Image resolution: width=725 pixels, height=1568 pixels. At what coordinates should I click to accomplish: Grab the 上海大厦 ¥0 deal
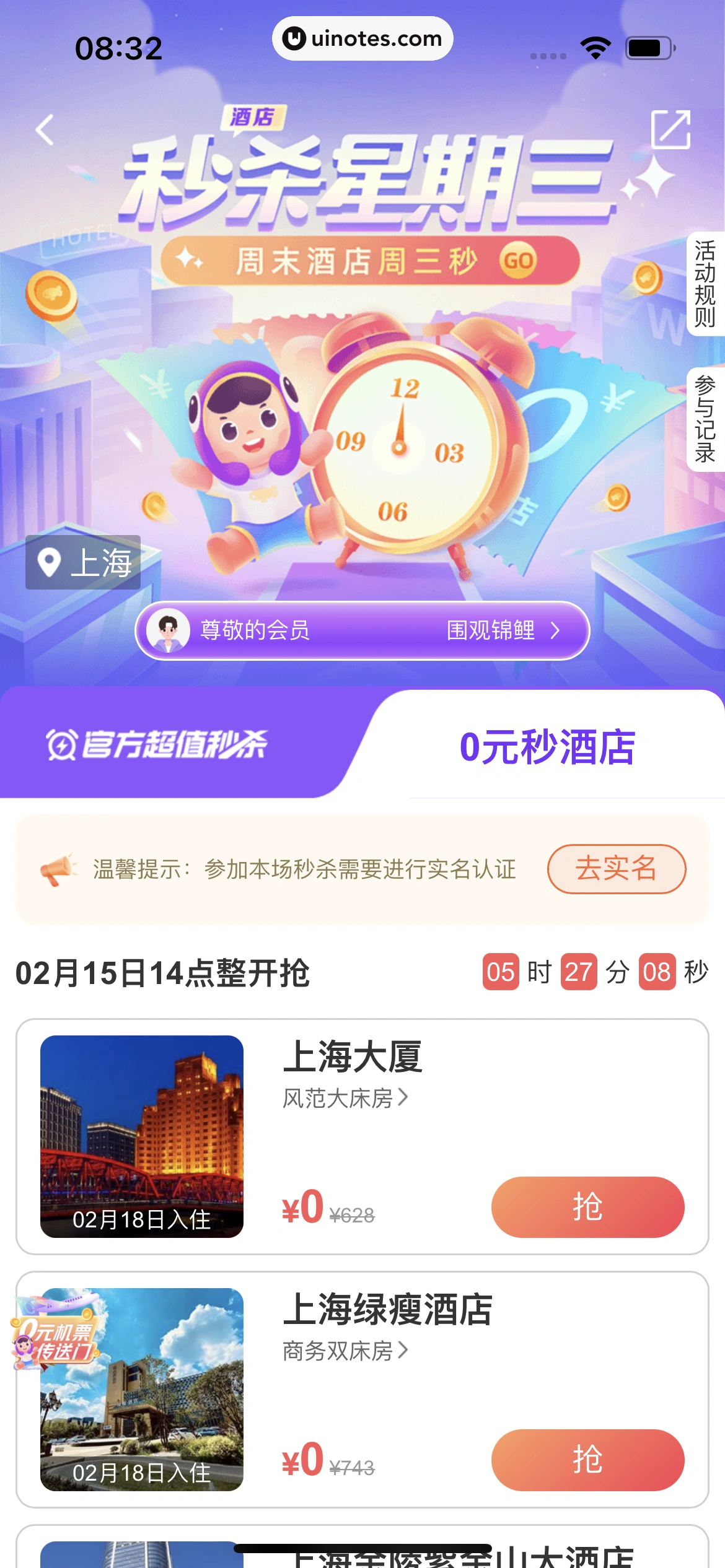click(587, 1207)
